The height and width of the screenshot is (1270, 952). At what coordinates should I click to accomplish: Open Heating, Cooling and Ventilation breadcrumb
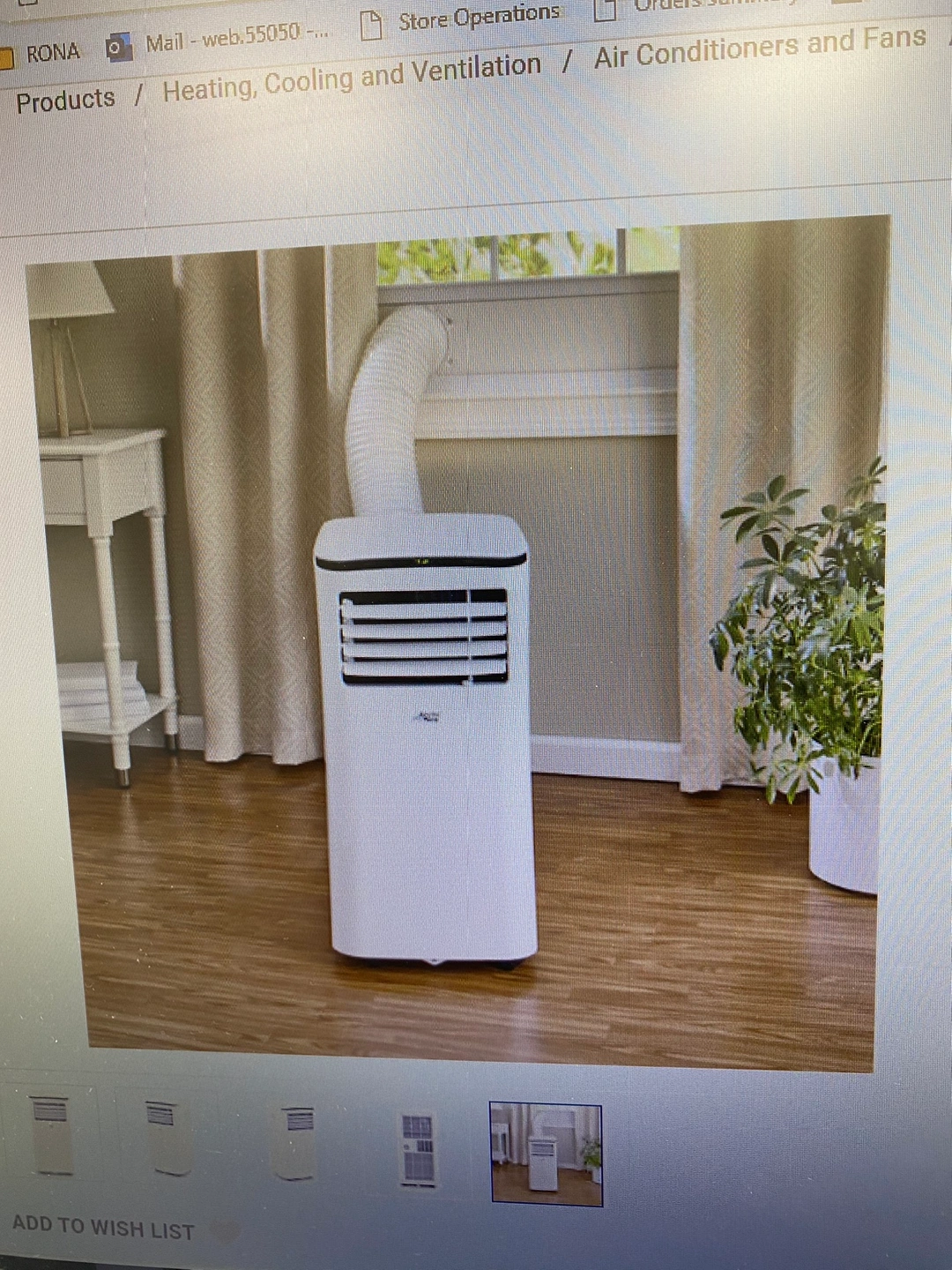(x=352, y=78)
